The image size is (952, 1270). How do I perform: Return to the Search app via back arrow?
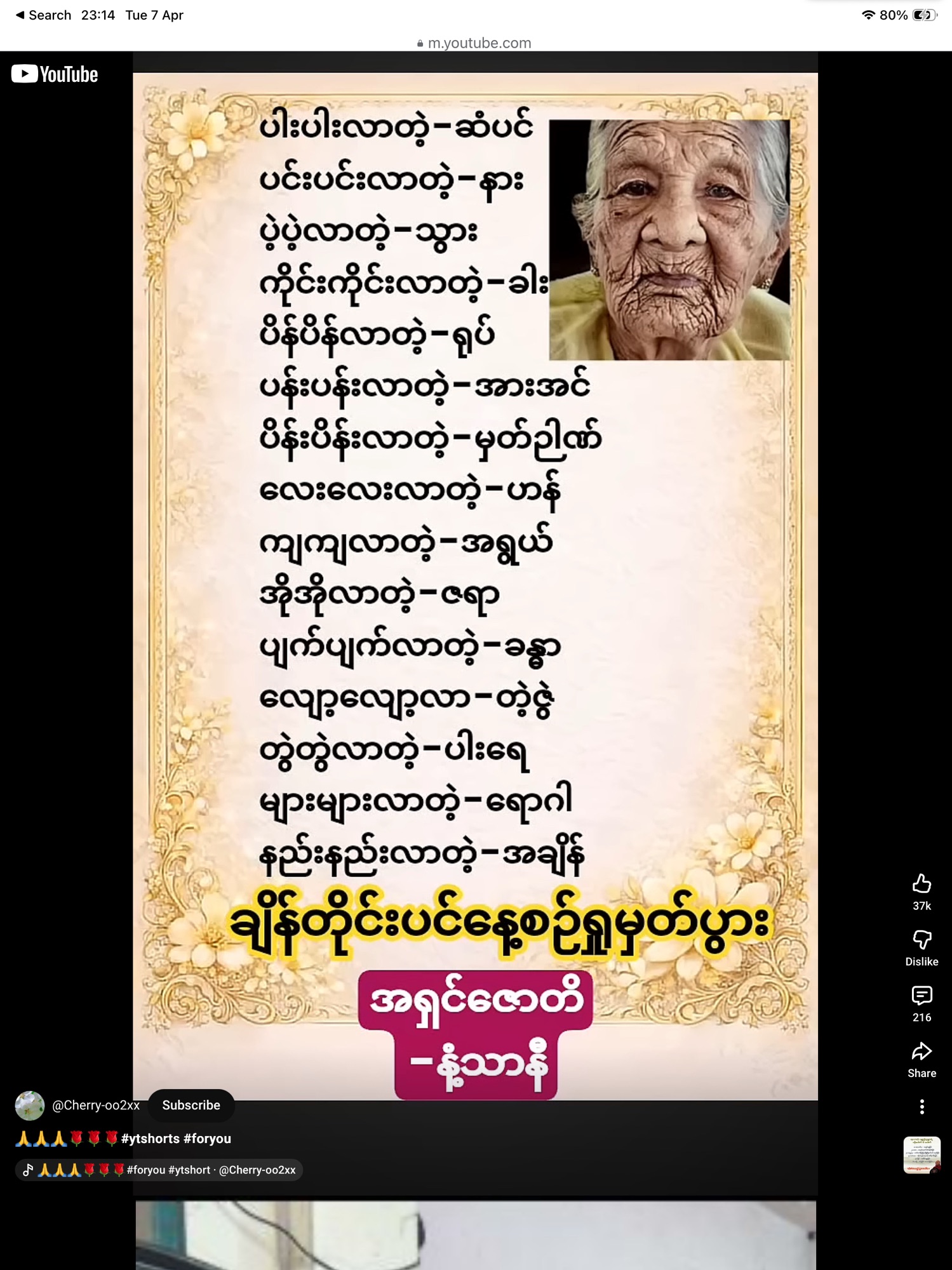pos(43,15)
